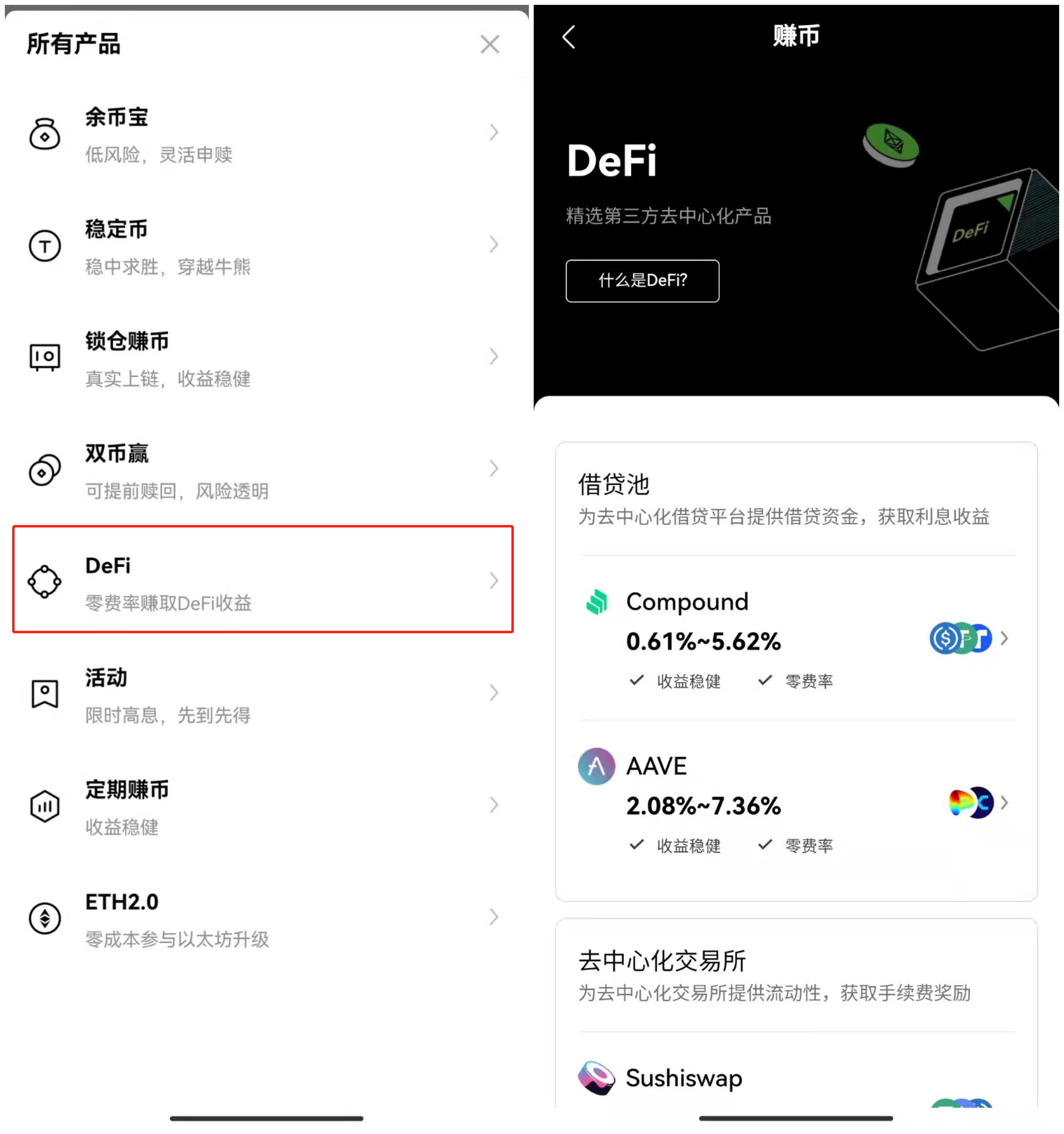
Task: Select the 余币宝 icon
Action: tap(45, 133)
